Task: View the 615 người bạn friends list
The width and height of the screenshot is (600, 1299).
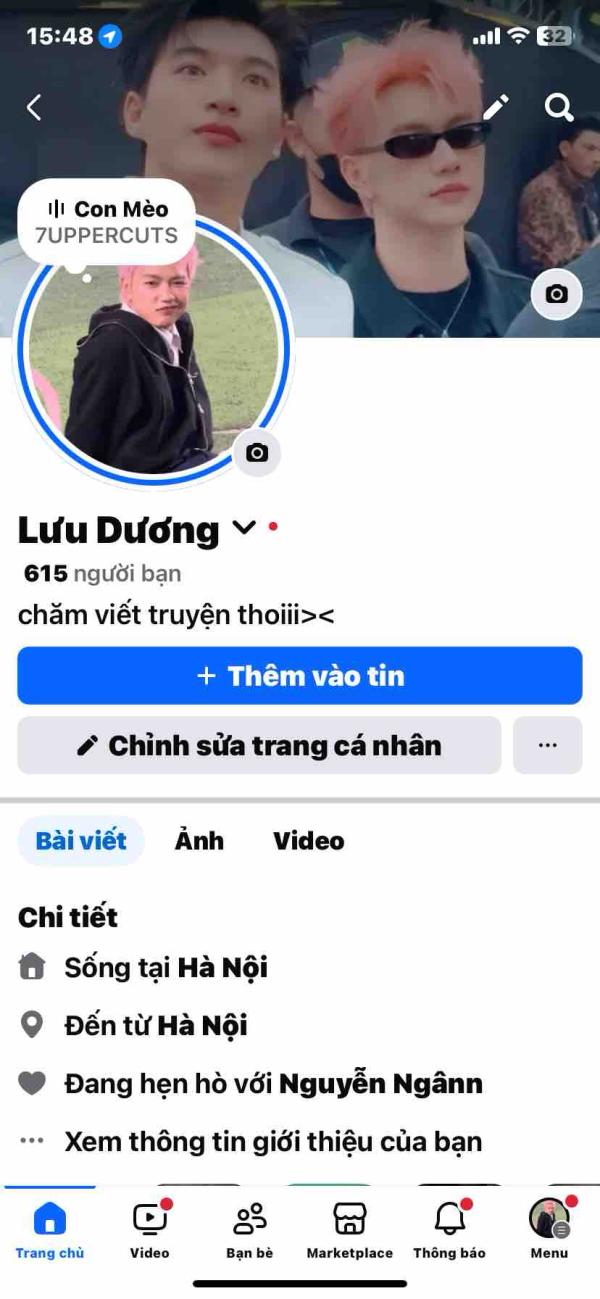Action: click(103, 573)
